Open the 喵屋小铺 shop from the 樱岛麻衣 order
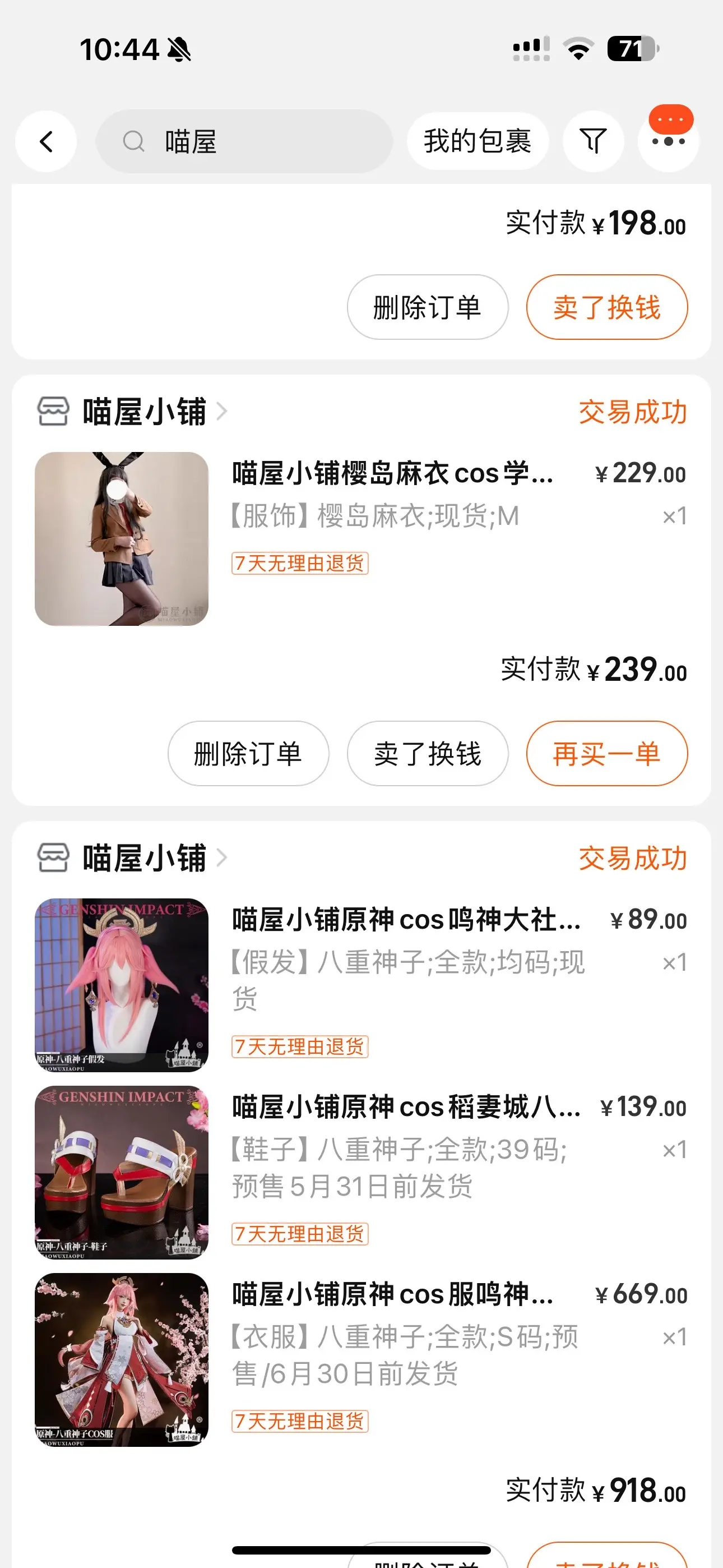The height and width of the screenshot is (1568, 723). tap(143, 412)
